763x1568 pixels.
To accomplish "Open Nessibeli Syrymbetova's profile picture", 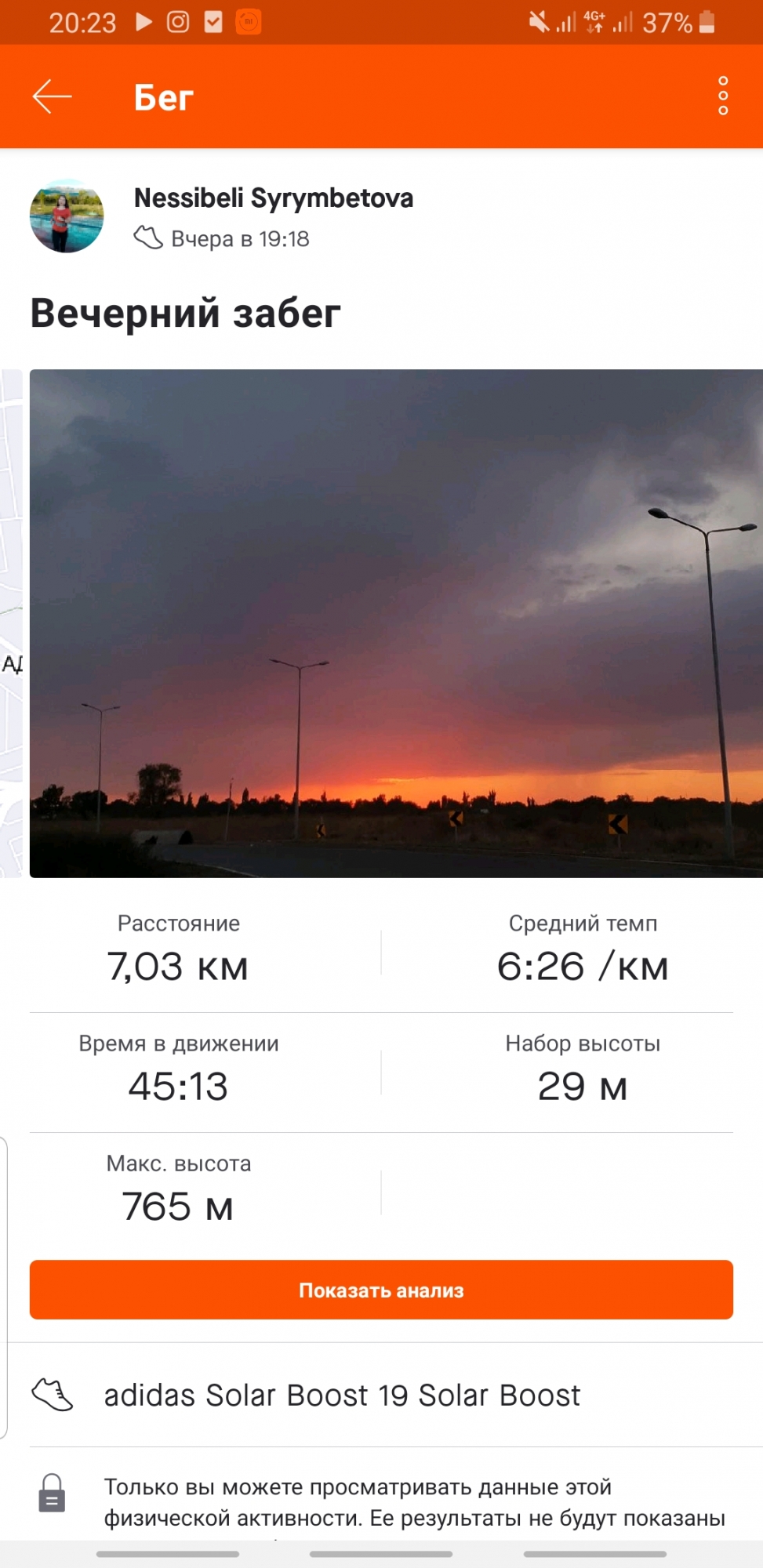I will 67,216.
